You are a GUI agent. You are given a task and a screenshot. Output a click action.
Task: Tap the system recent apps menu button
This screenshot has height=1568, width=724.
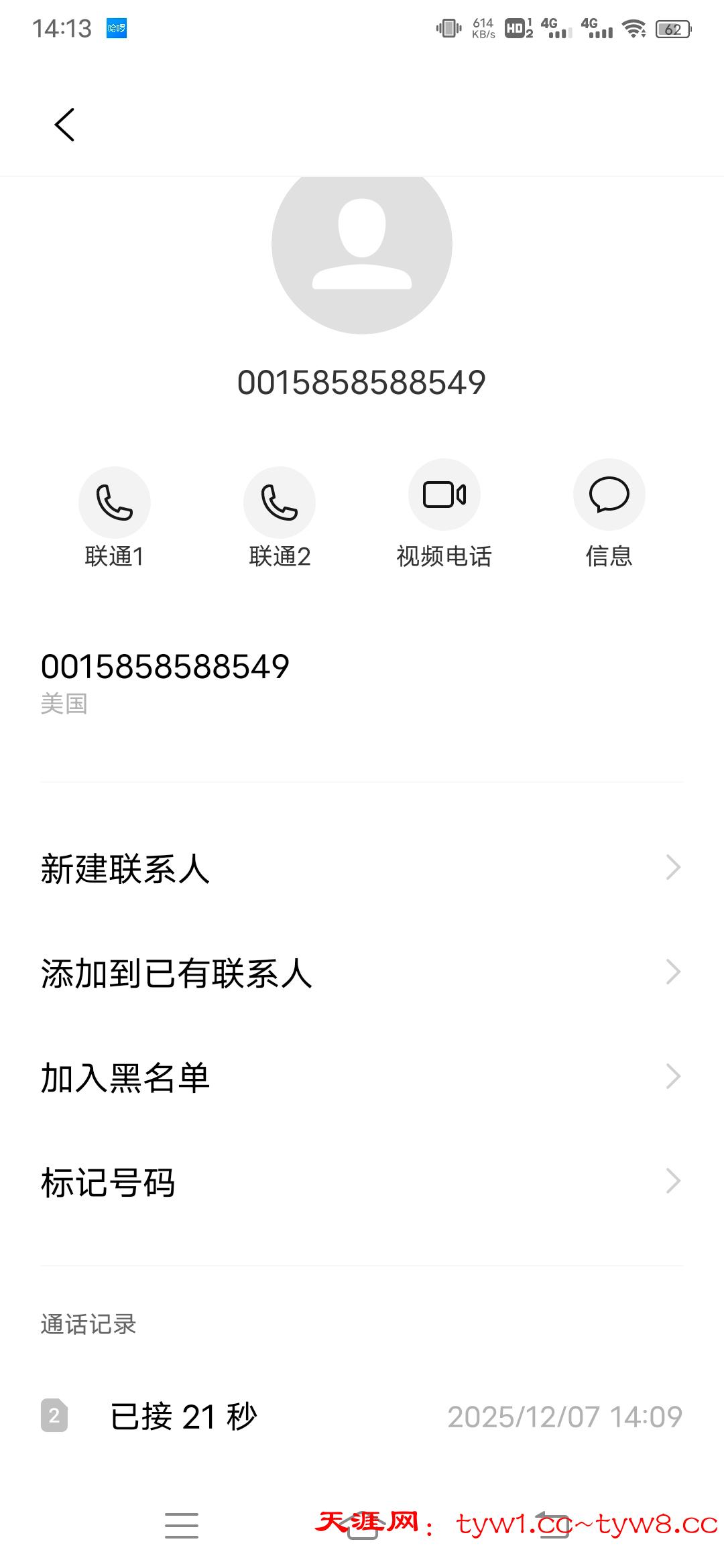pos(182,1525)
